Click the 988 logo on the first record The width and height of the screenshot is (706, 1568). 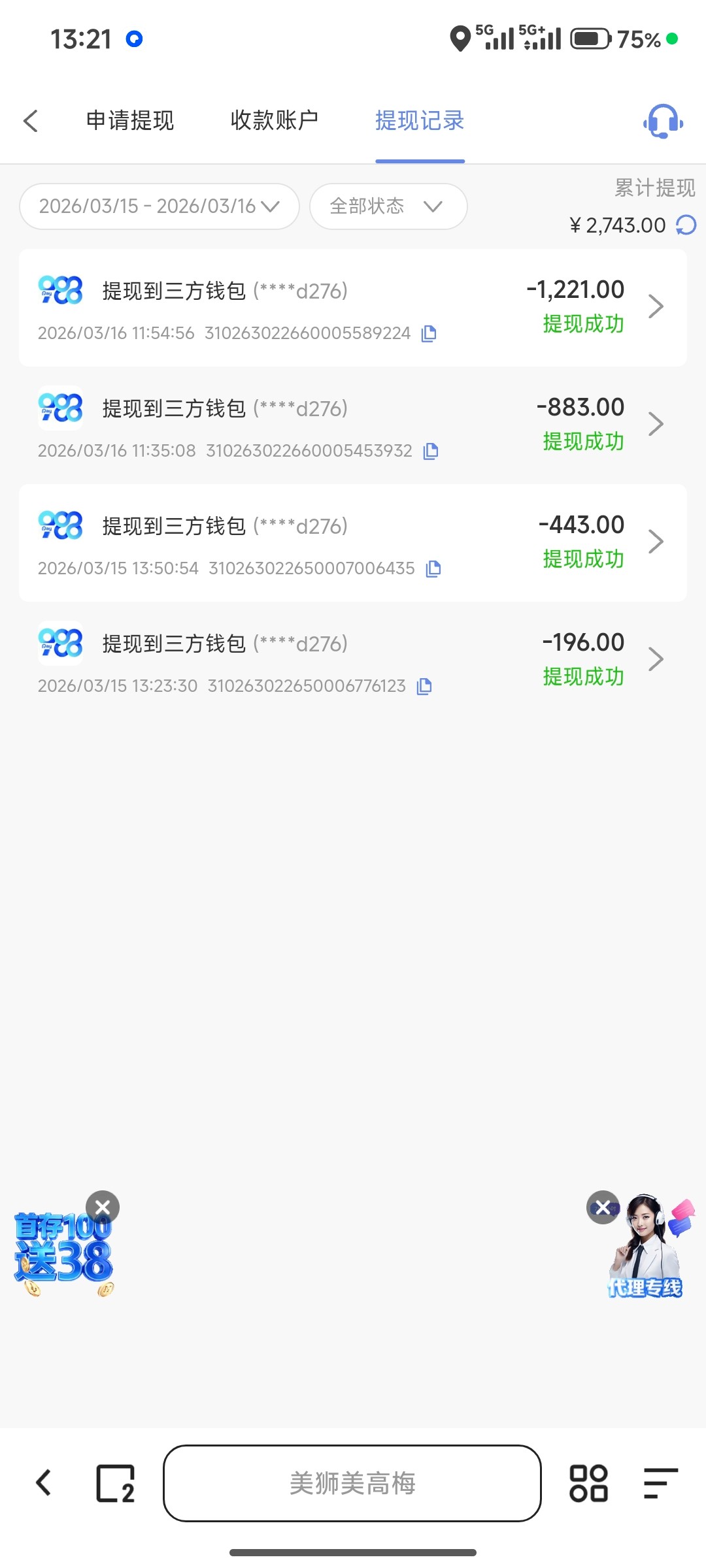click(x=60, y=290)
